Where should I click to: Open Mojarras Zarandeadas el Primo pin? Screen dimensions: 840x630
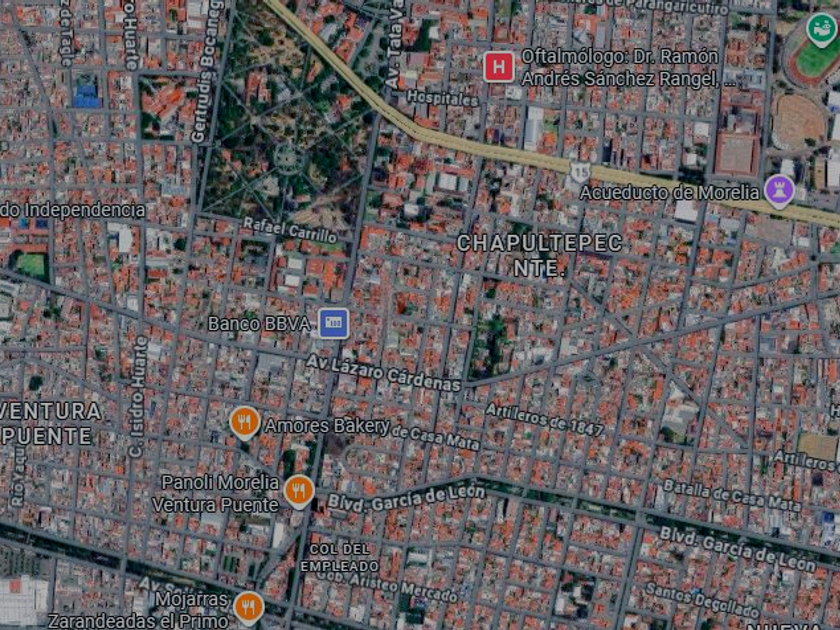[249, 608]
